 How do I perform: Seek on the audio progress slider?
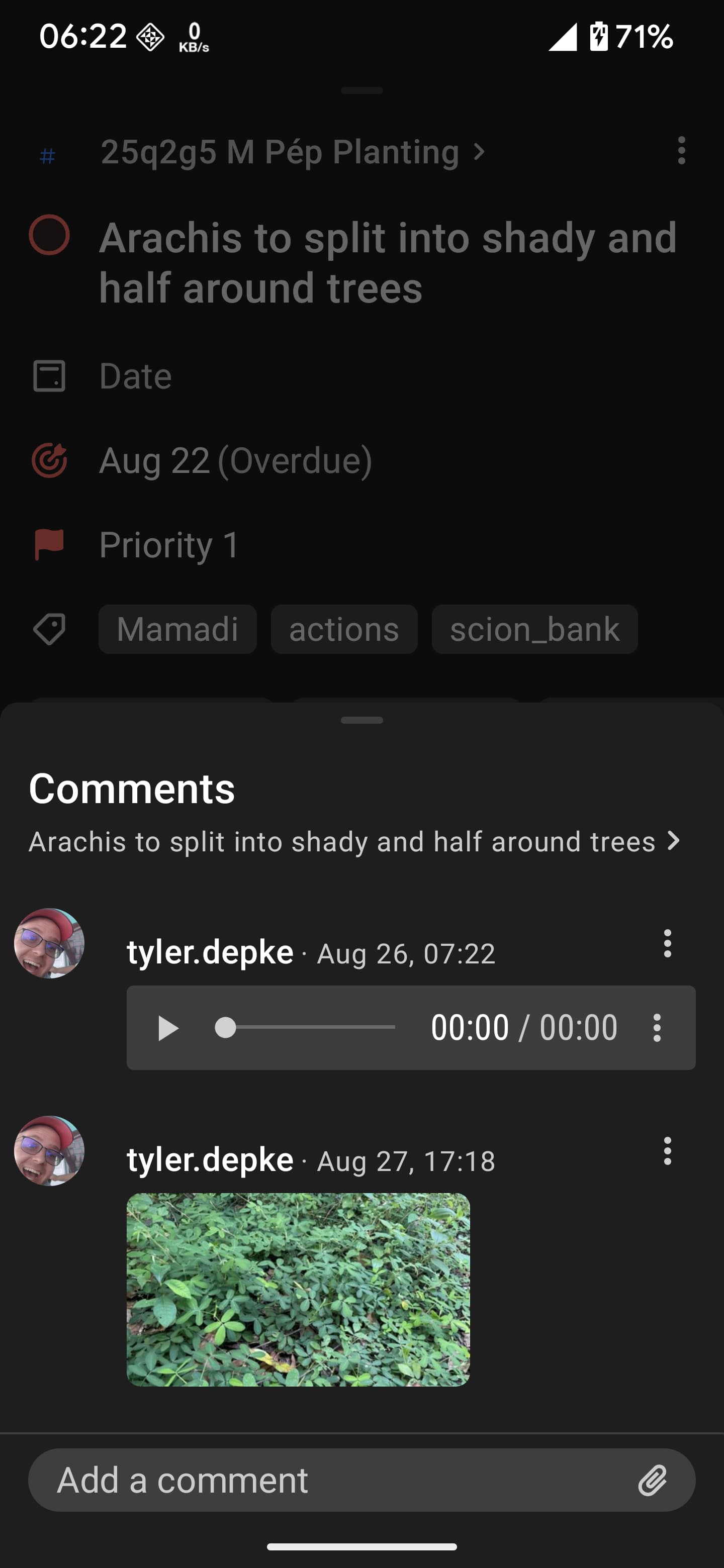coord(305,1027)
